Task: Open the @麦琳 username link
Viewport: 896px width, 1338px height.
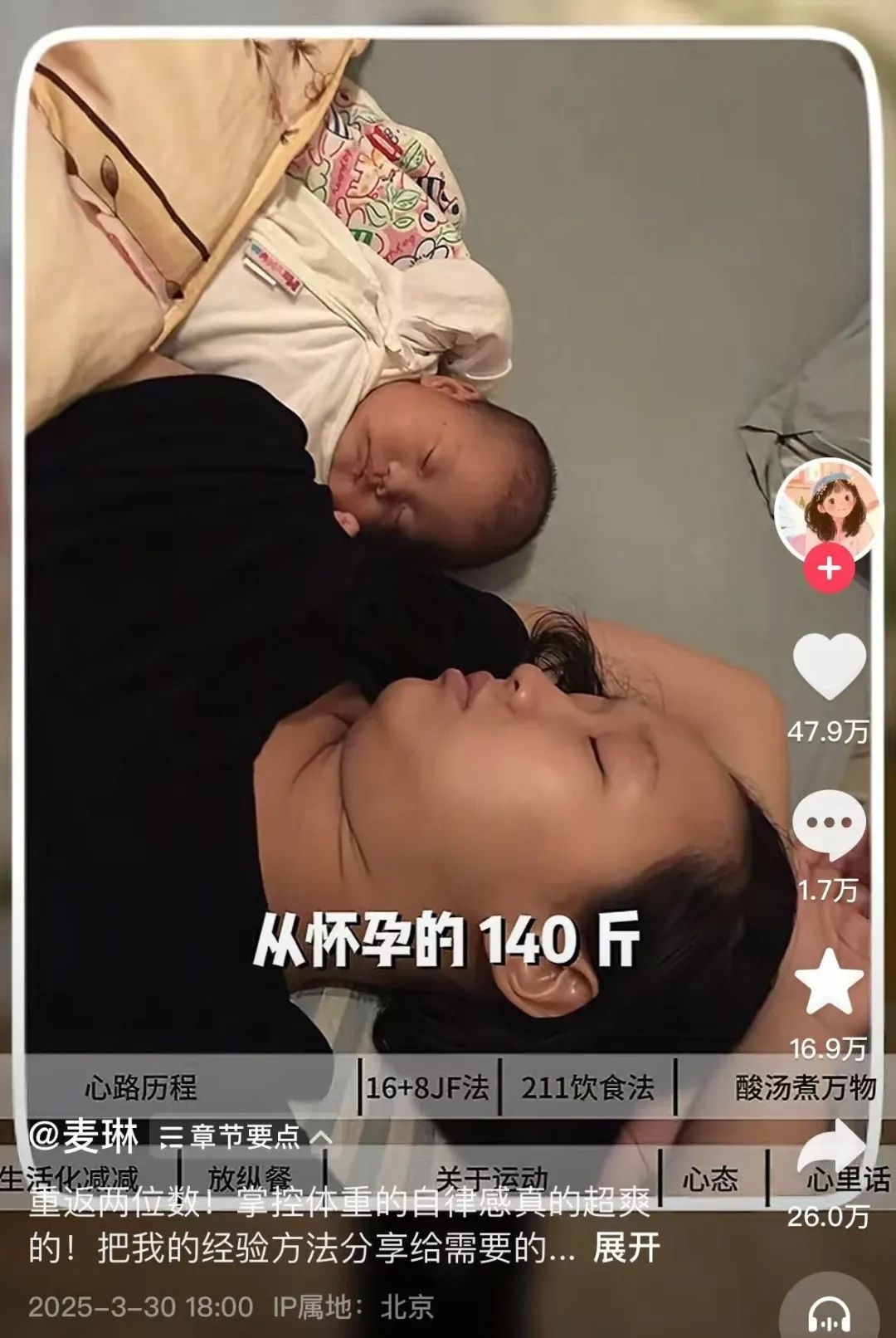Action: click(x=83, y=1135)
